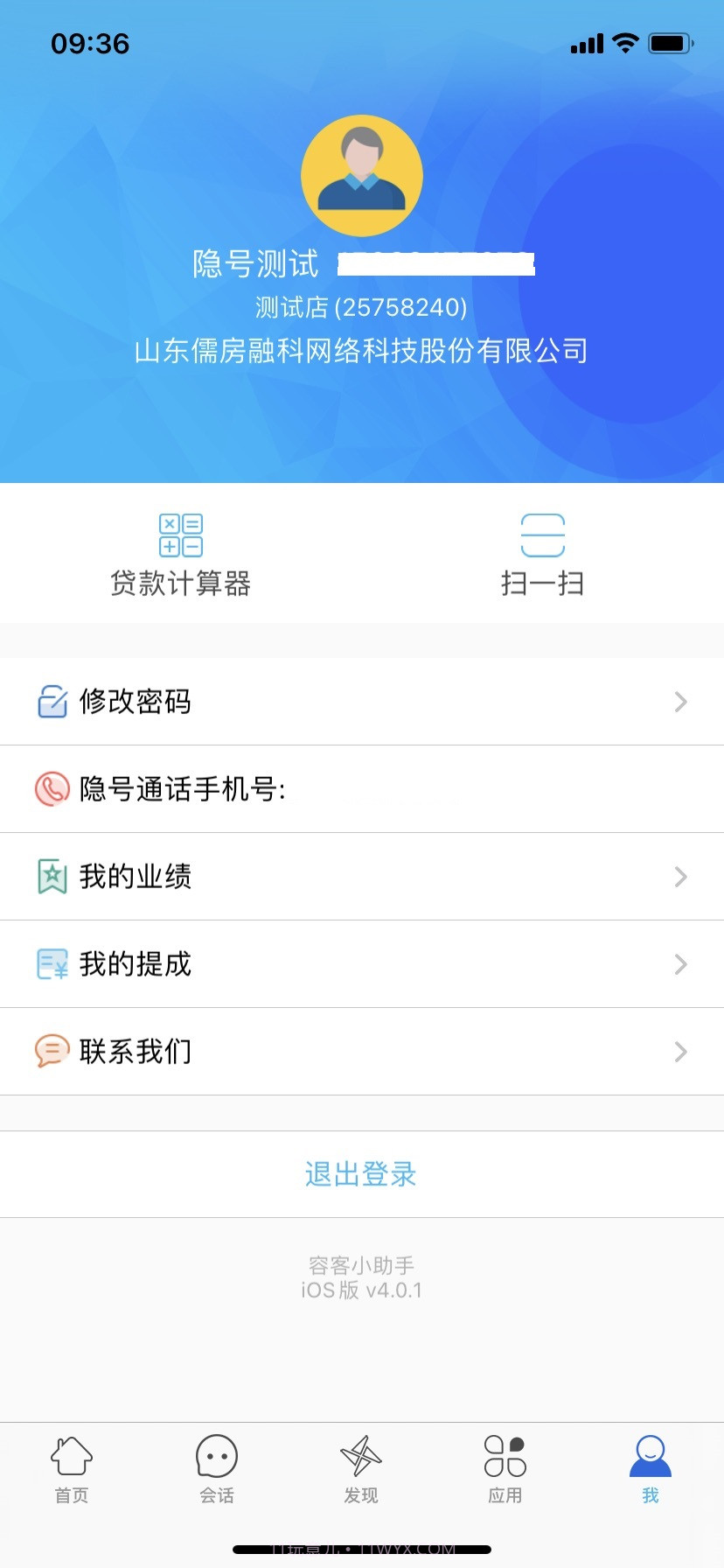
Task: Launch the 扫一扫 scan icon
Action: [x=542, y=535]
